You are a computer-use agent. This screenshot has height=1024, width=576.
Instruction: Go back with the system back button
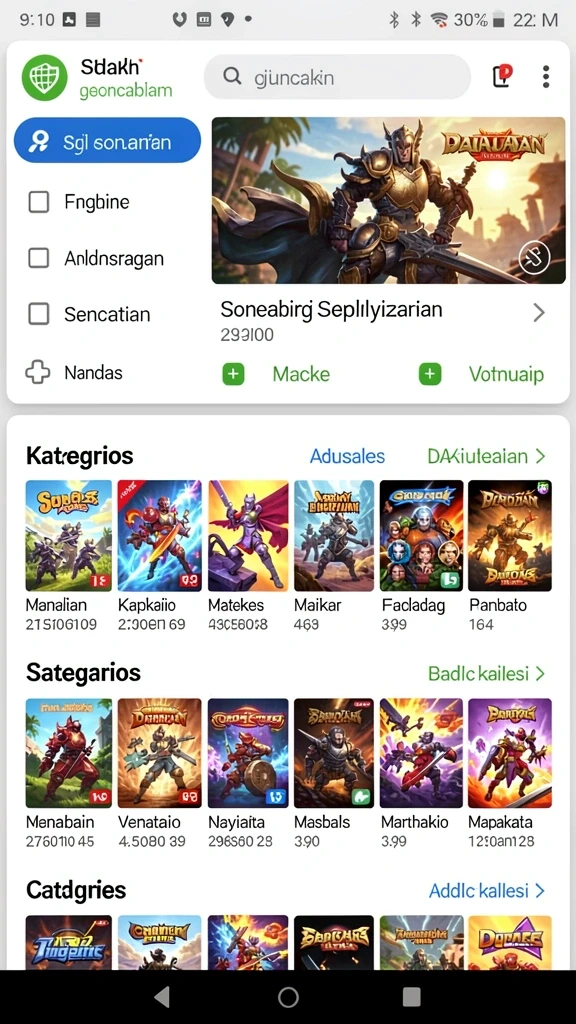point(162,997)
